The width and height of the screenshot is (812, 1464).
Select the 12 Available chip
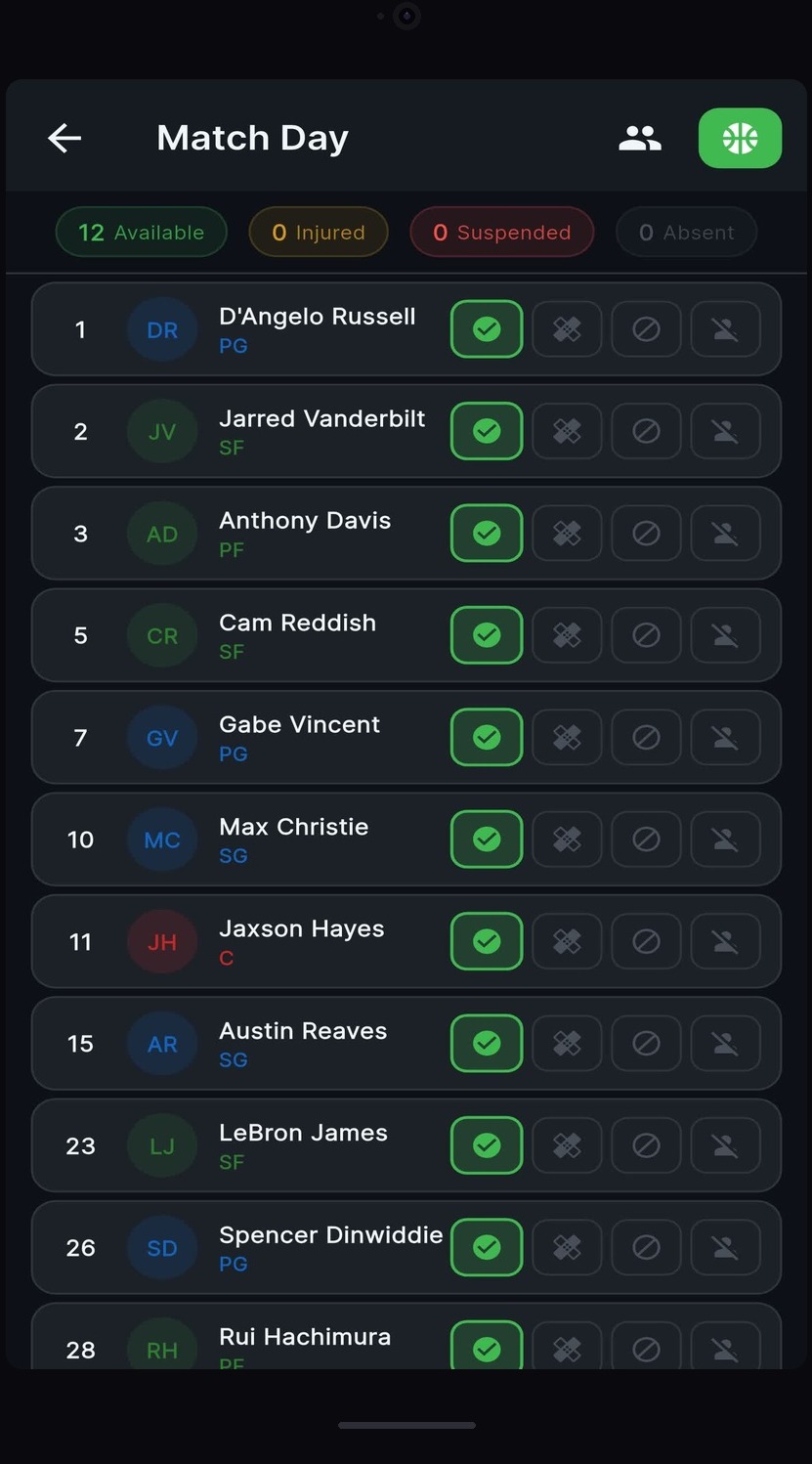click(142, 233)
